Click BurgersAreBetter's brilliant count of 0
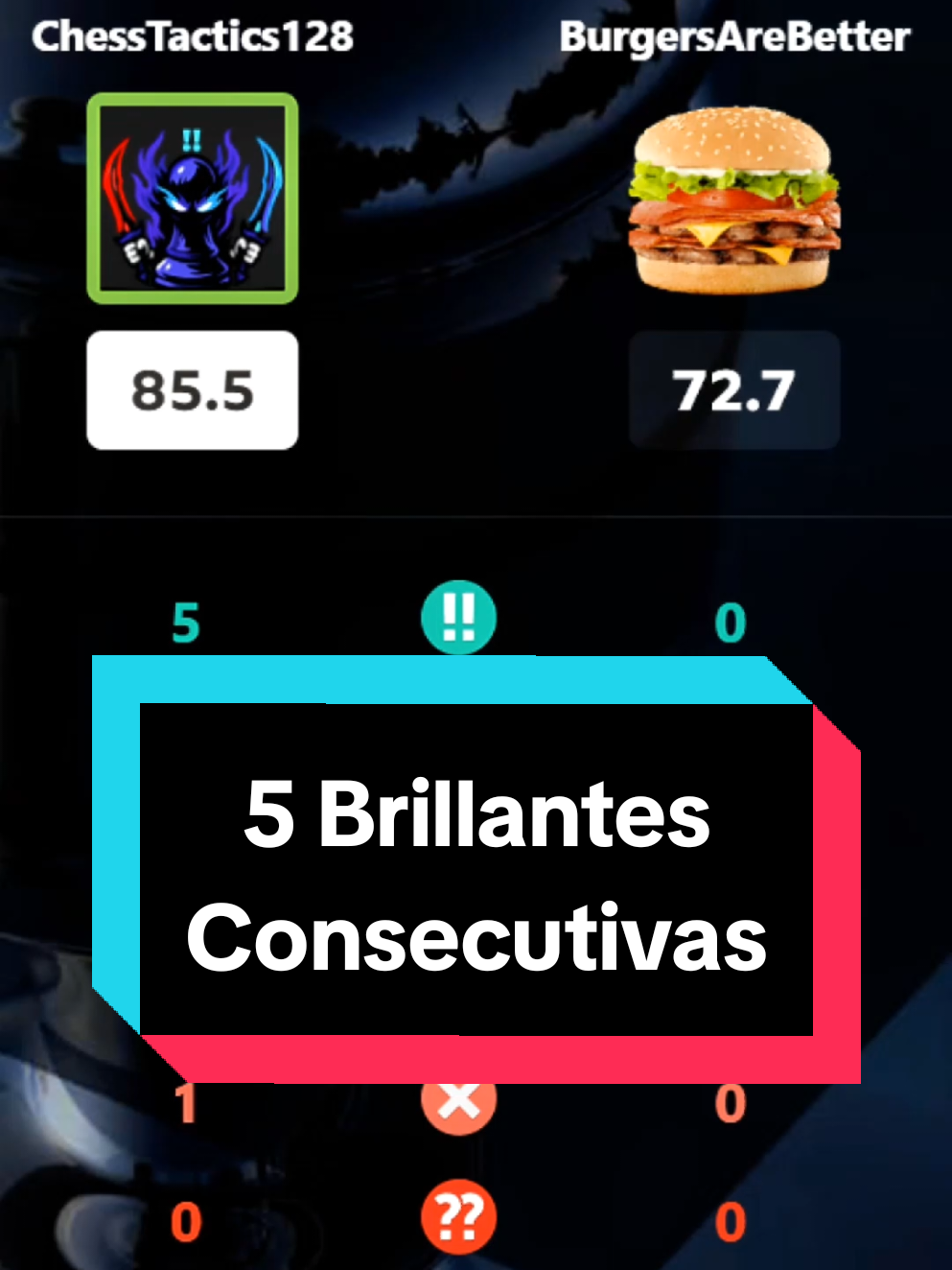952x1270 pixels. click(x=731, y=623)
